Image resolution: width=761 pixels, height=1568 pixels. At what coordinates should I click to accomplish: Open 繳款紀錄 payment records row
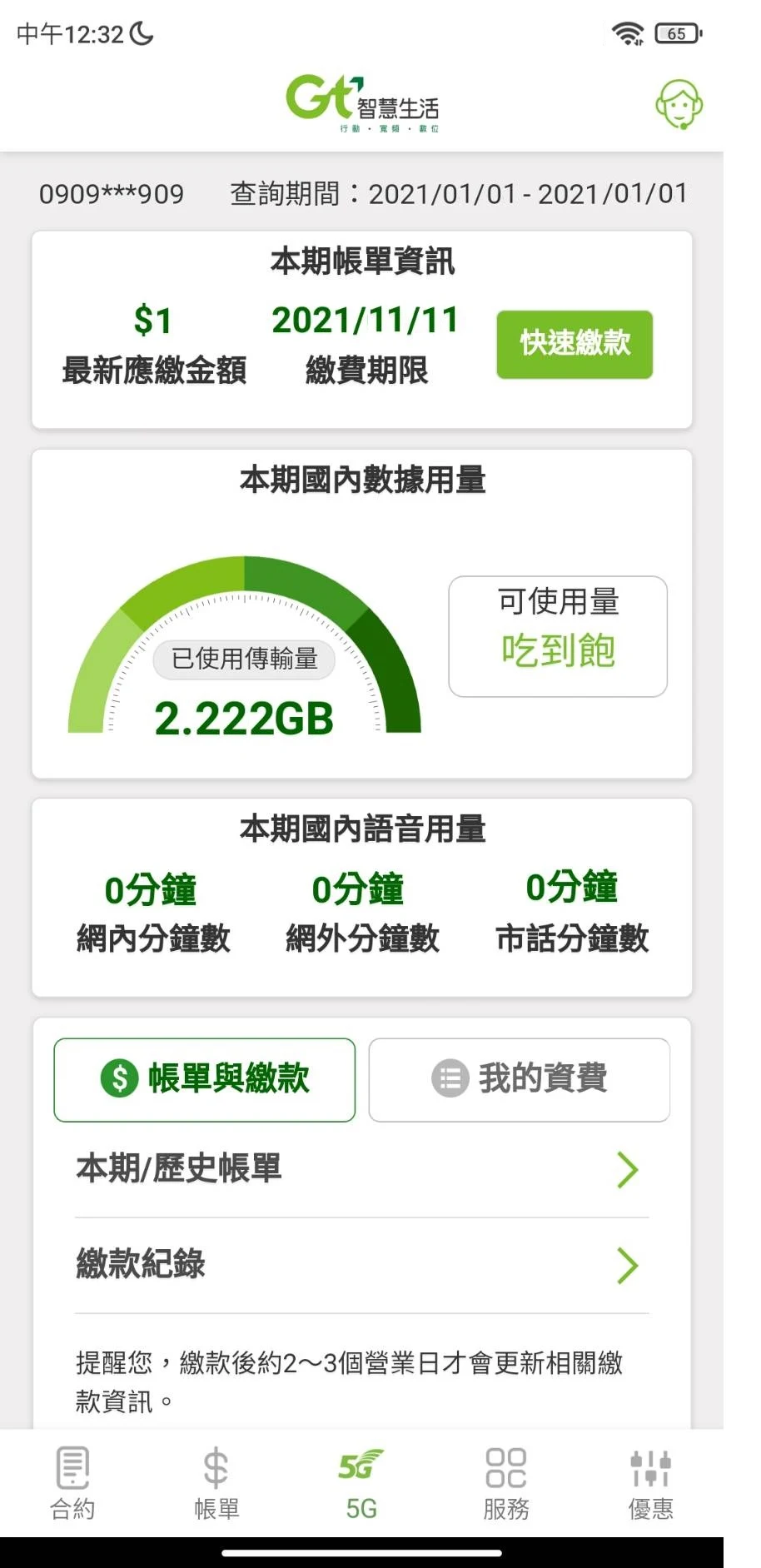point(362,1265)
